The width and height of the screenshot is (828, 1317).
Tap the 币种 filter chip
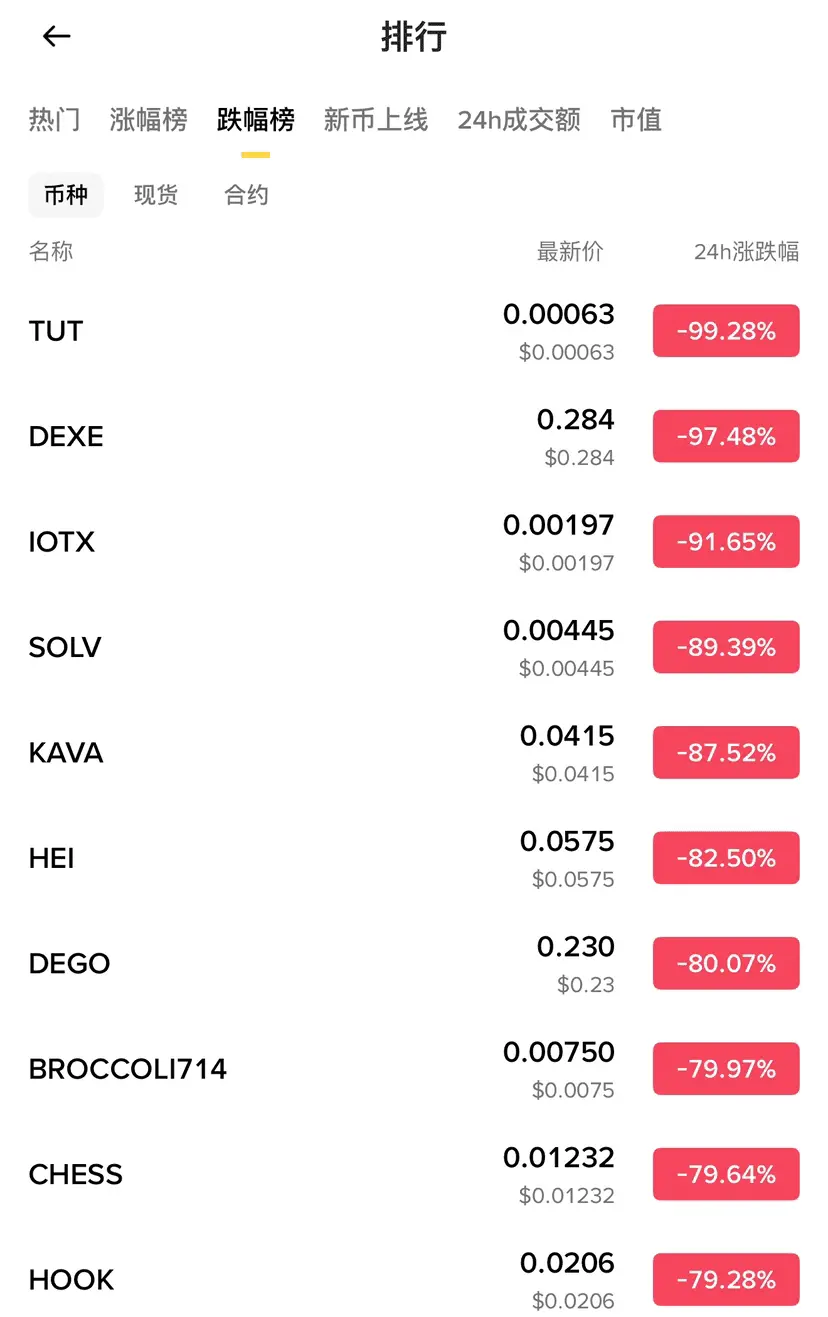66,195
